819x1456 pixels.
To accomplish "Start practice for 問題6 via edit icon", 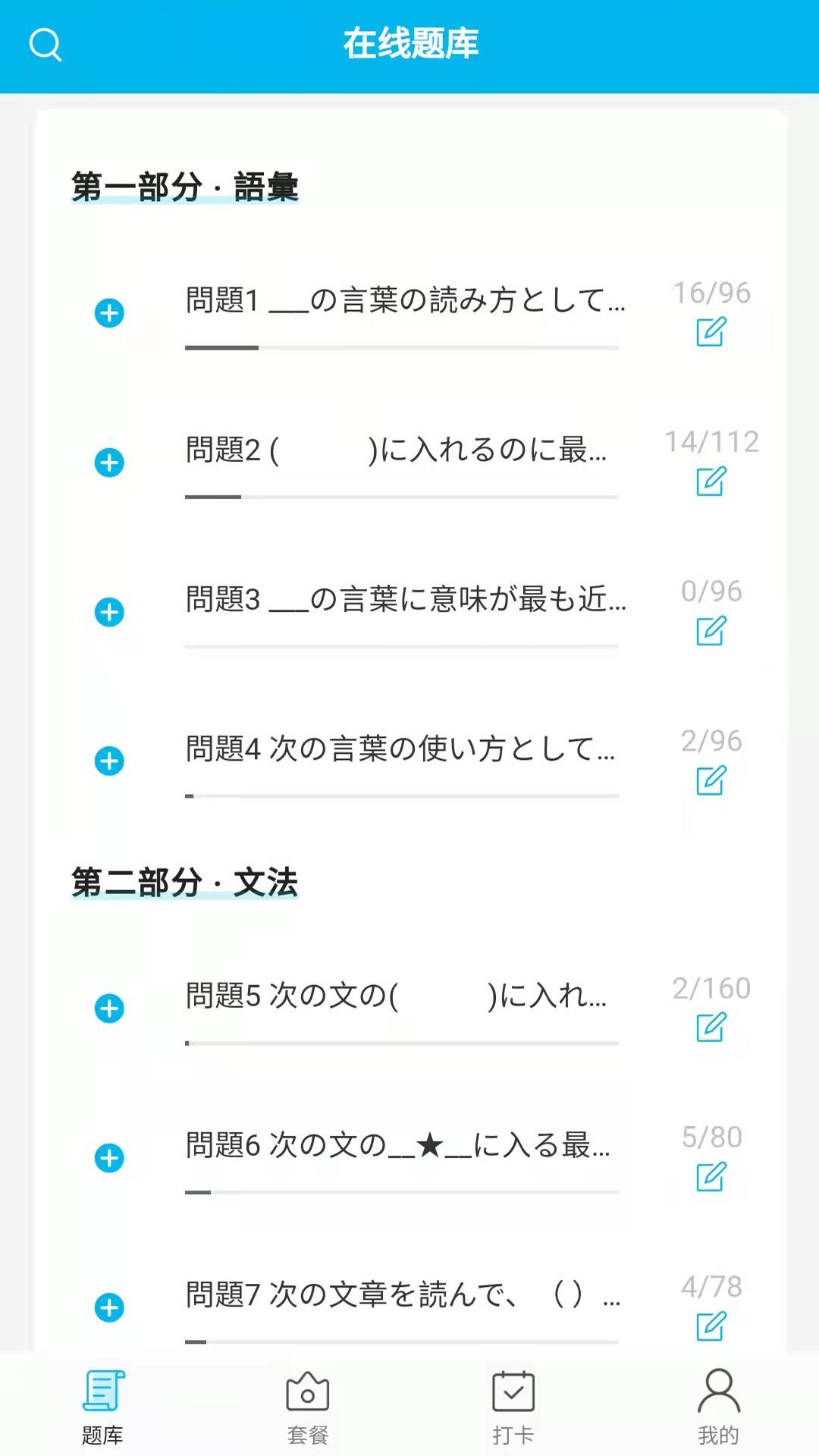I will pos(711,1177).
